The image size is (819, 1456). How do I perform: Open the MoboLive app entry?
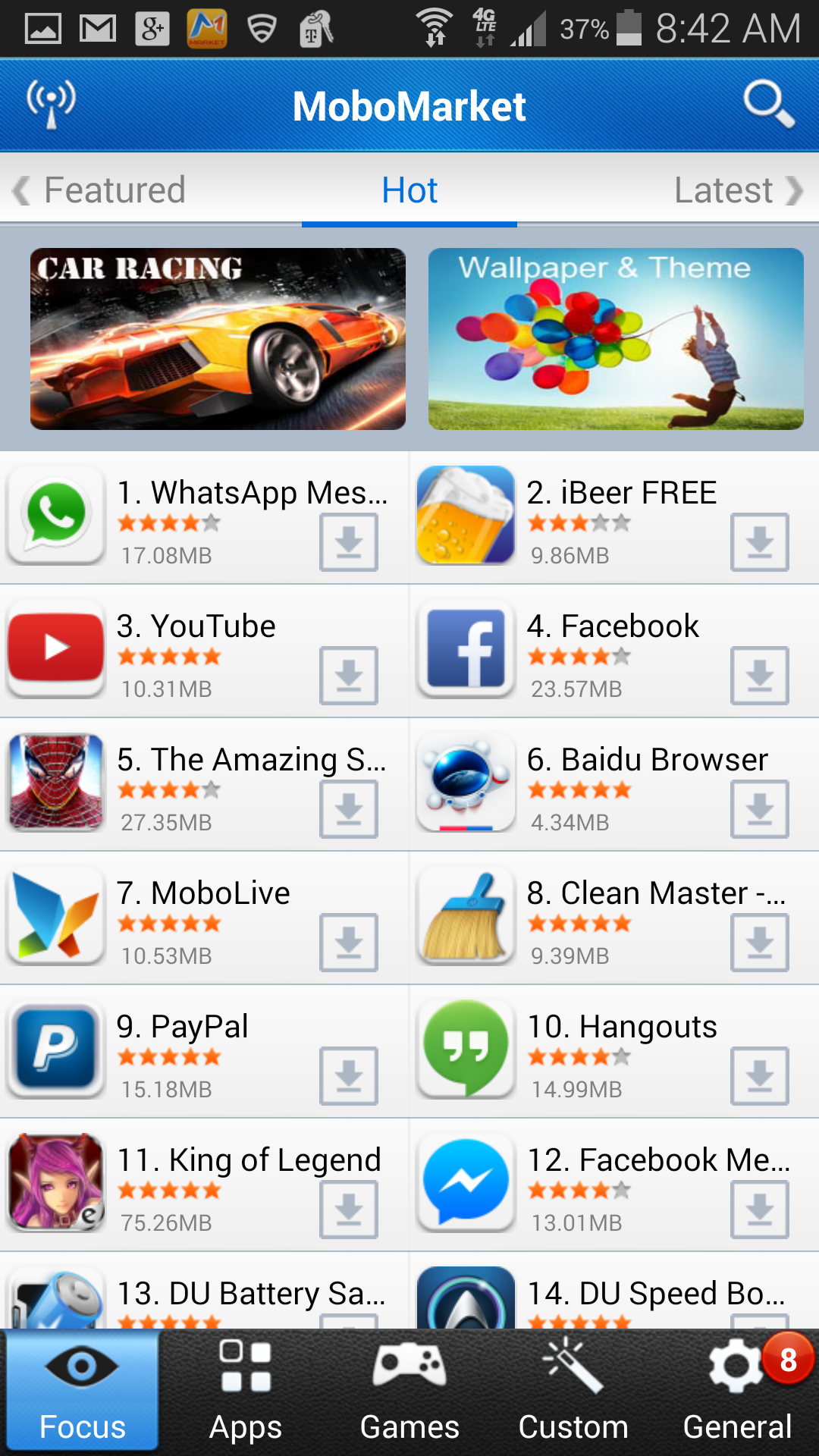pyautogui.click(x=203, y=893)
